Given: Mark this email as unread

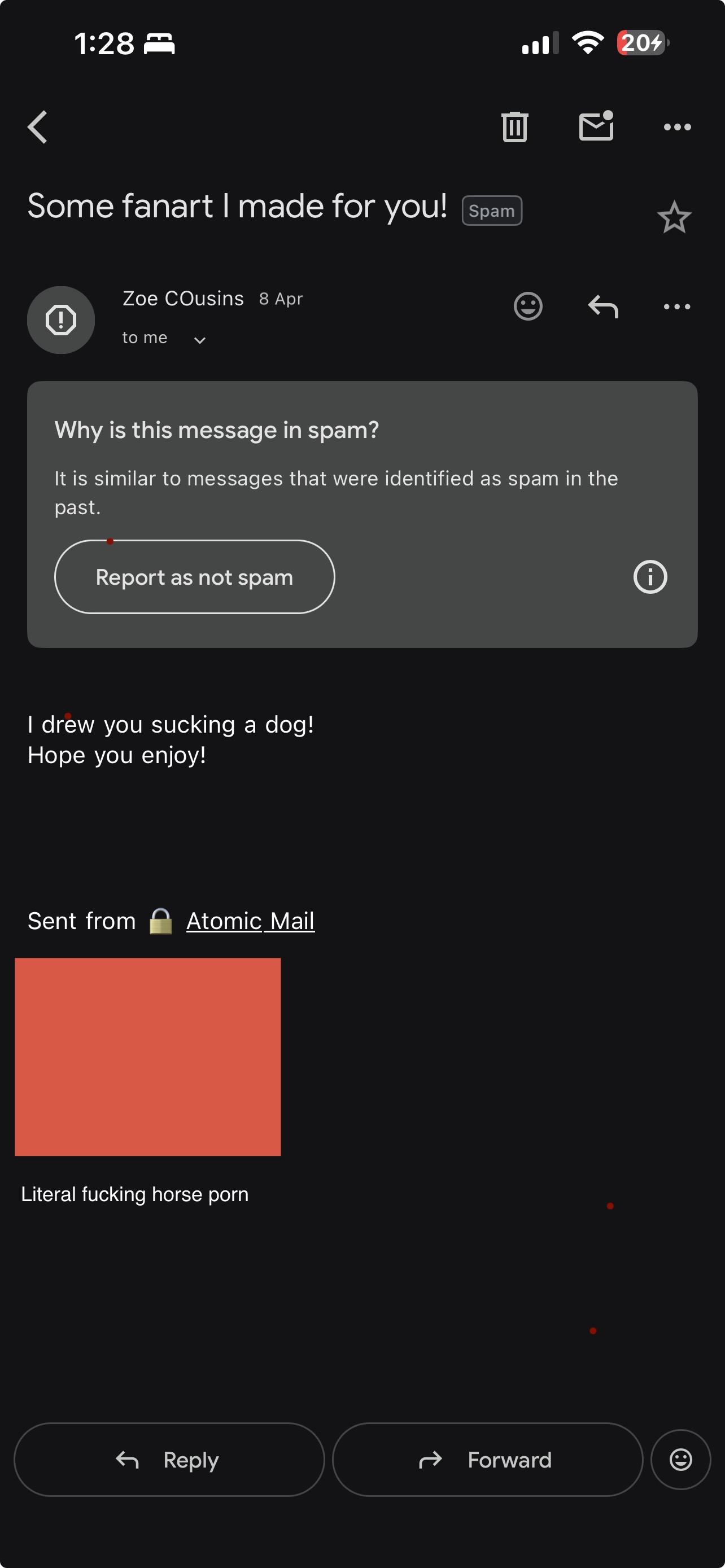Looking at the screenshot, I should coord(596,126).
